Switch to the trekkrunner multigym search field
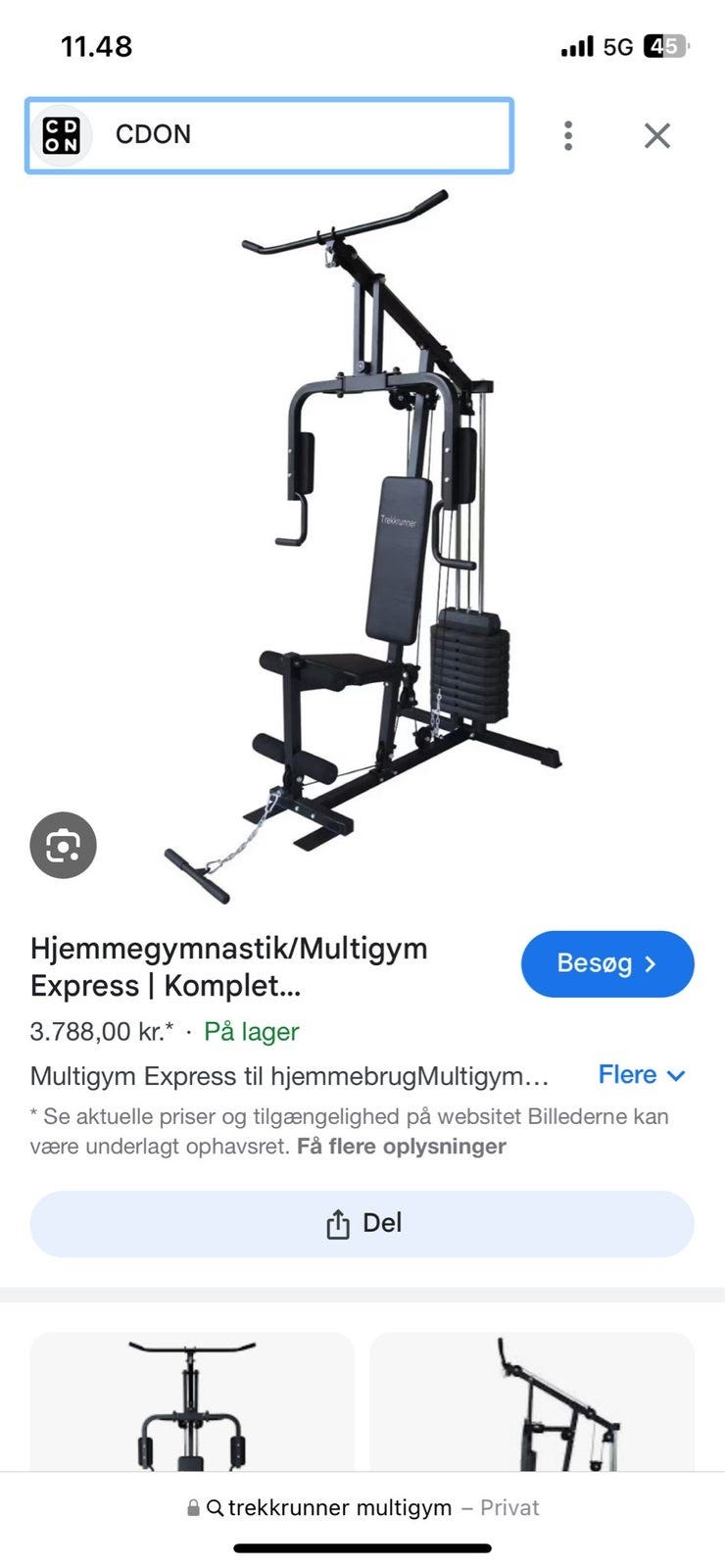 tap(345, 1508)
